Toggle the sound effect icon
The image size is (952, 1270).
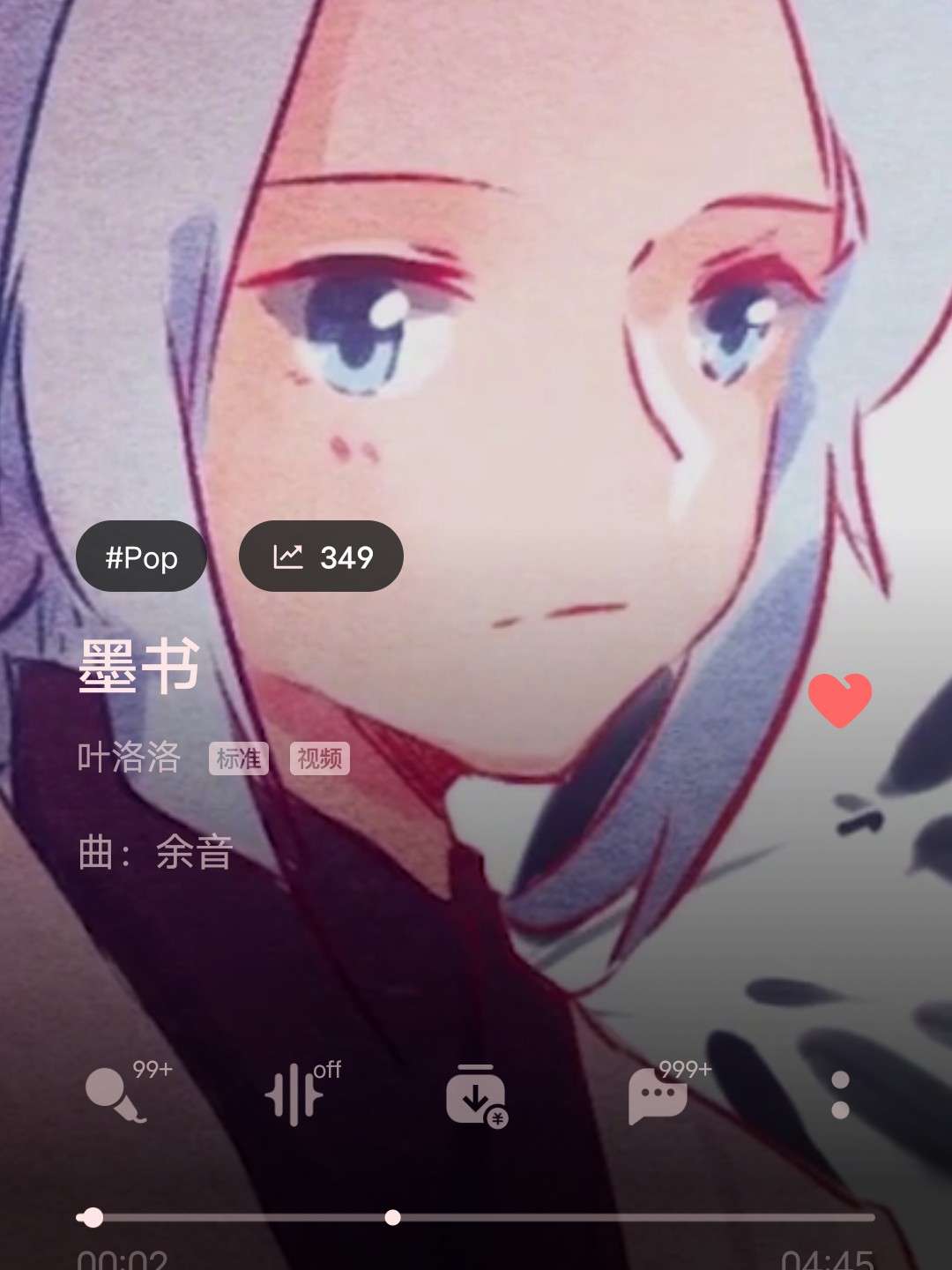click(x=295, y=1095)
